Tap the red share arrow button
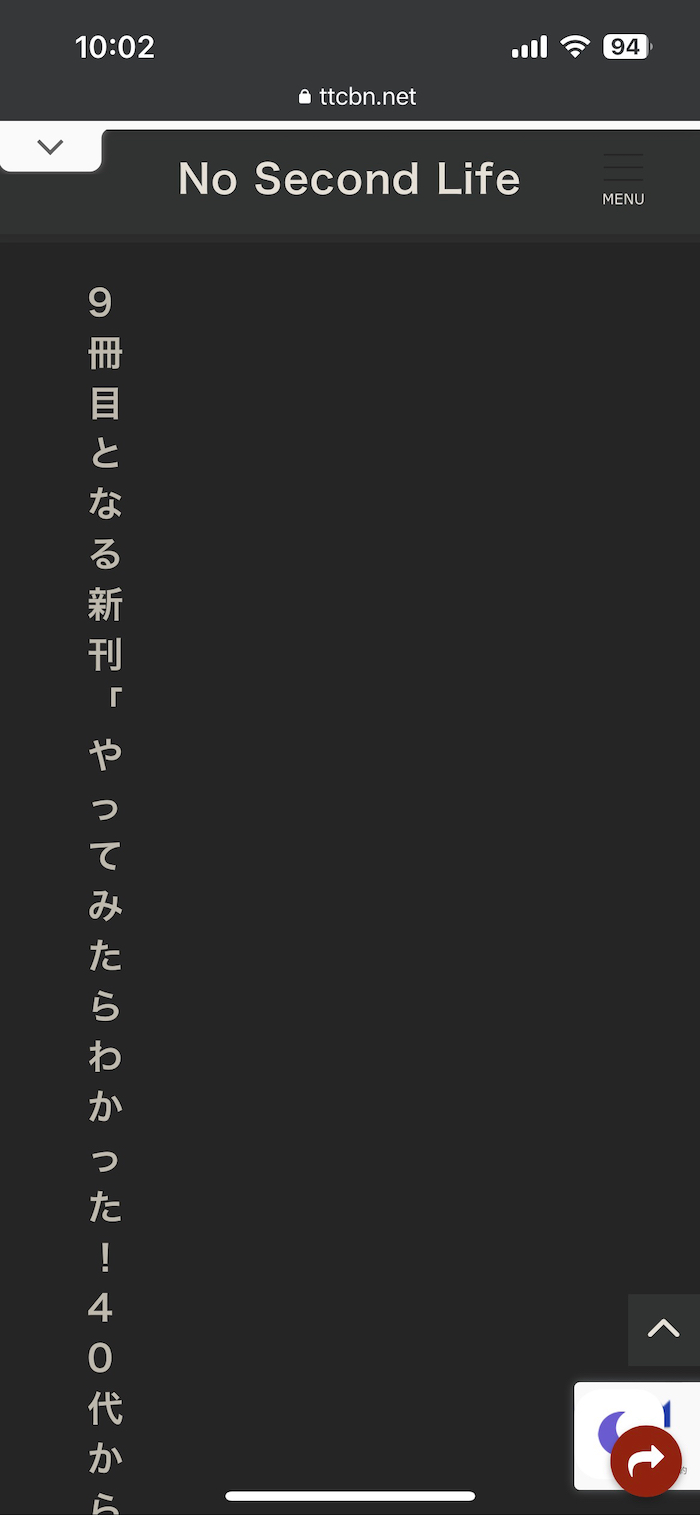This screenshot has height=1515, width=700. pos(646,1461)
